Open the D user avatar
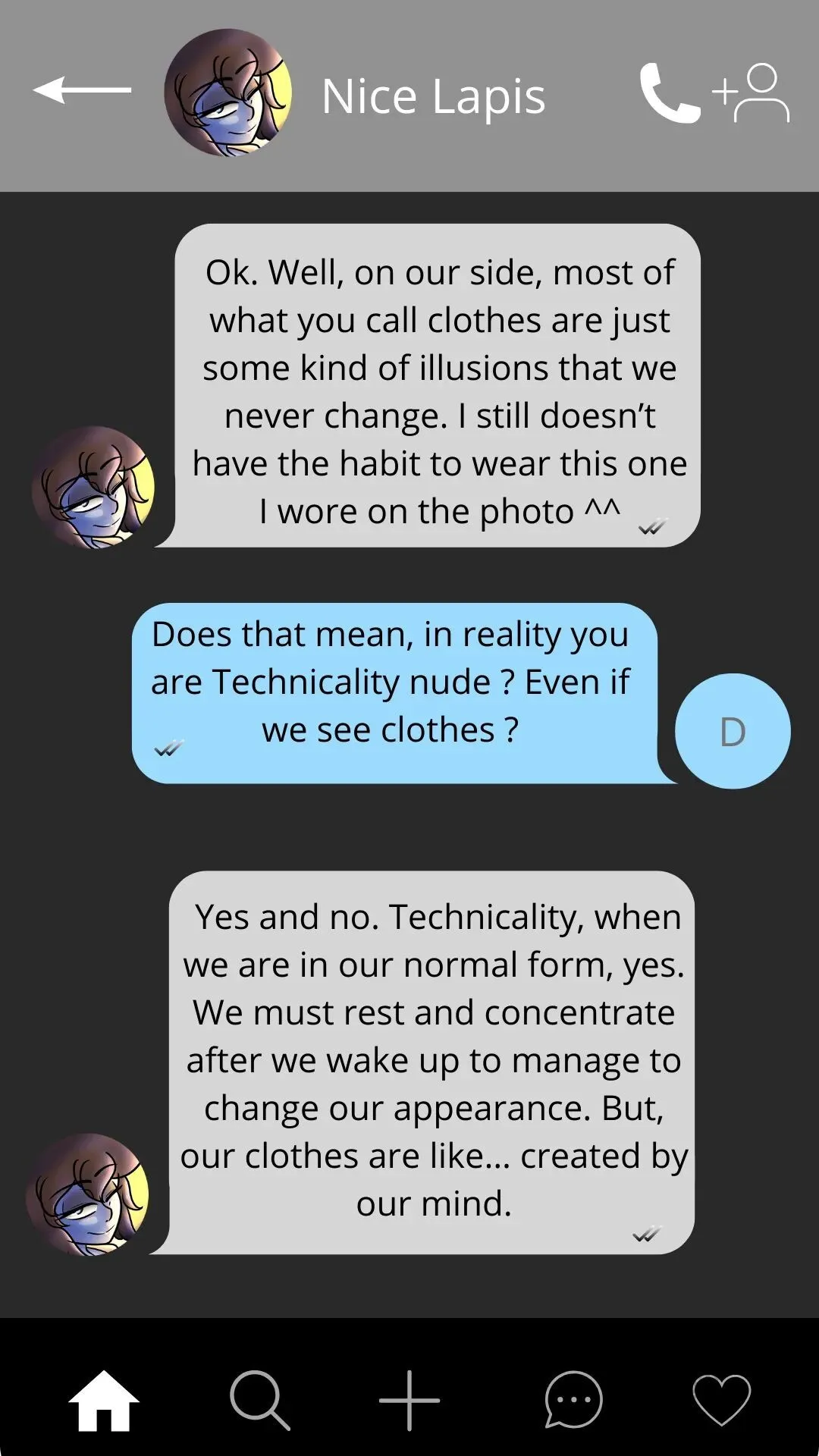This screenshot has width=819, height=1456. (x=733, y=731)
